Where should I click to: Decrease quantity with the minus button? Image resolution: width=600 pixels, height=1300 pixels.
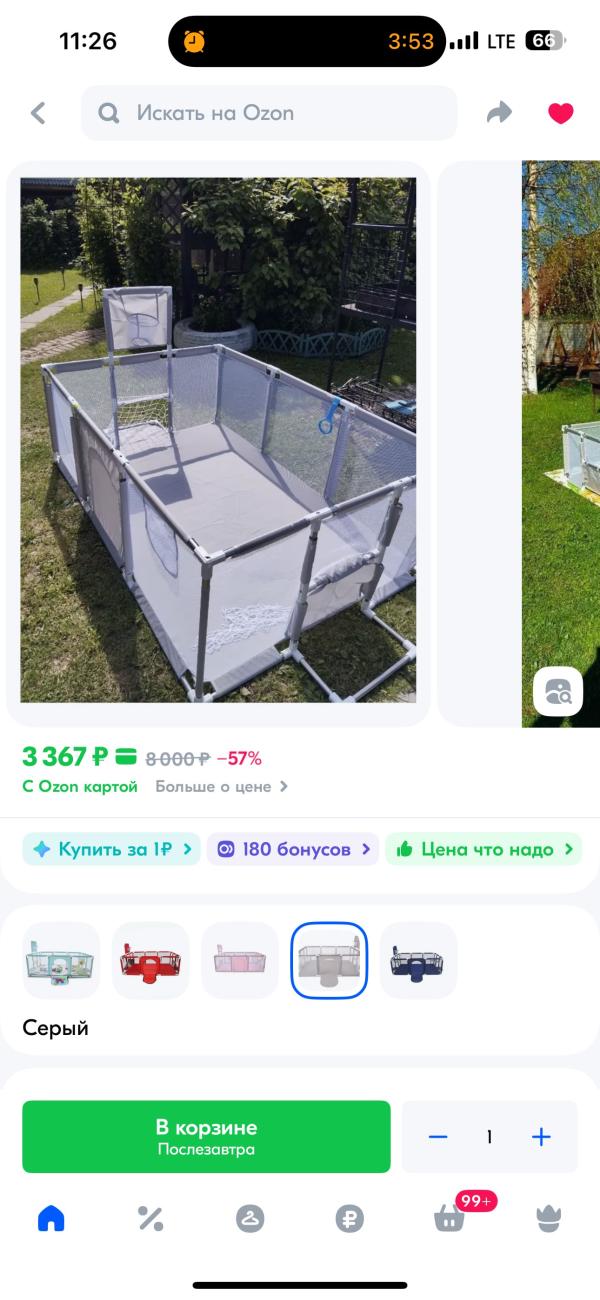[438, 1137]
